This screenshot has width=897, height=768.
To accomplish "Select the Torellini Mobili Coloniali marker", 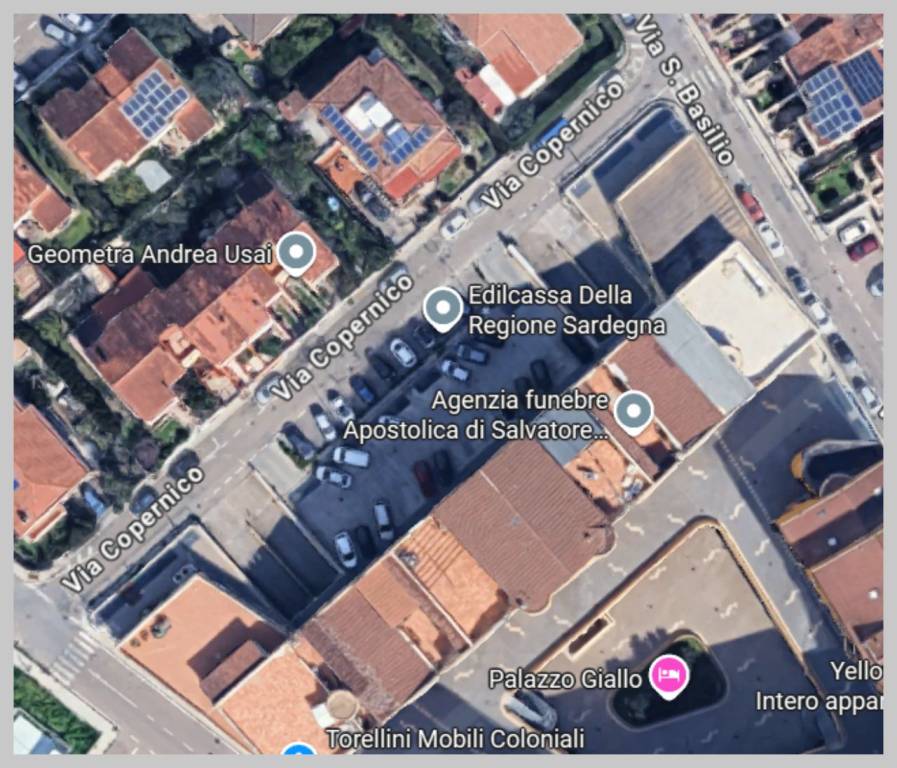I will click(298, 753).
